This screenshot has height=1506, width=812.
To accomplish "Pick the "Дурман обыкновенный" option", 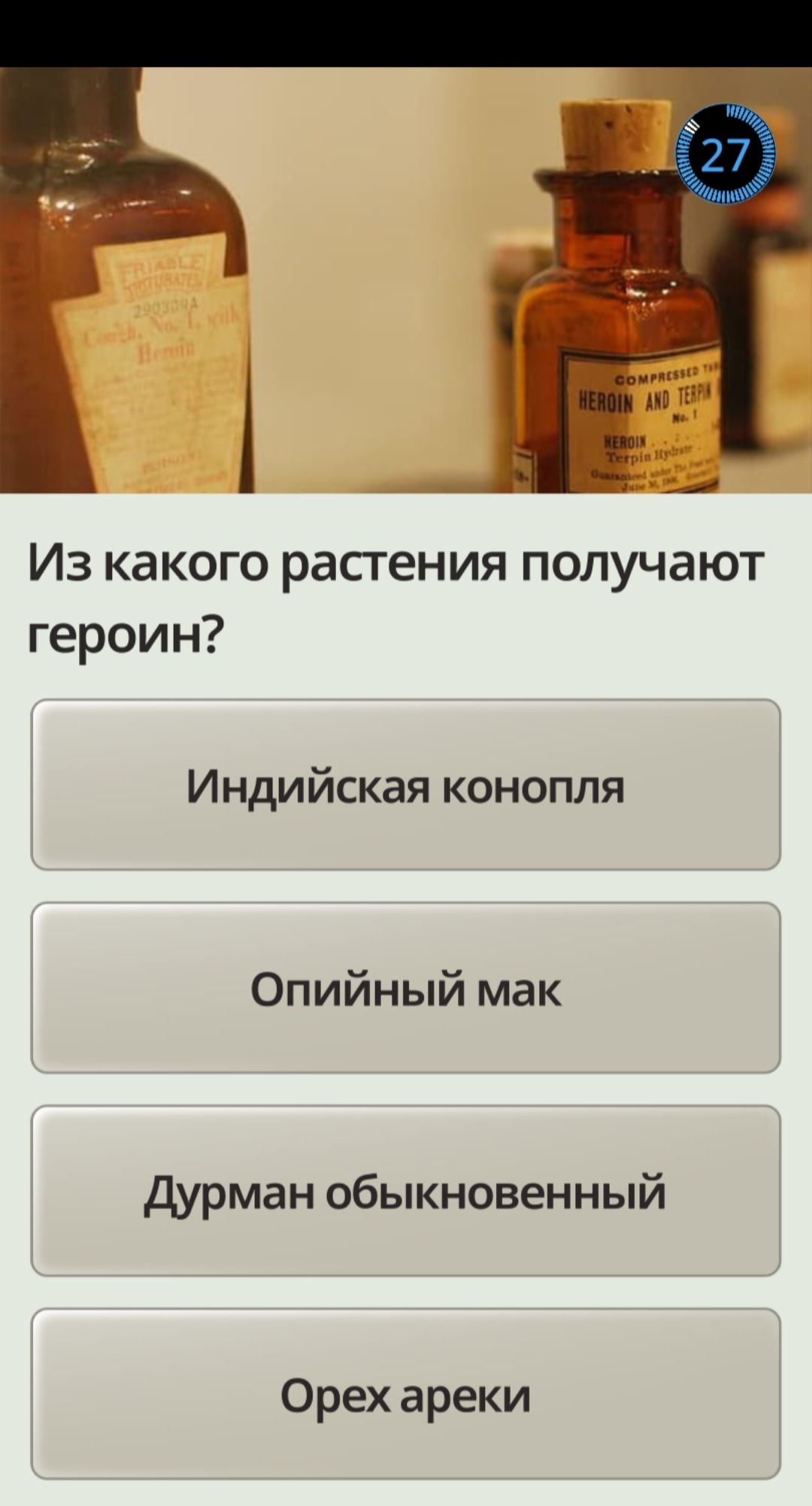I will (x=406, y=1191).
